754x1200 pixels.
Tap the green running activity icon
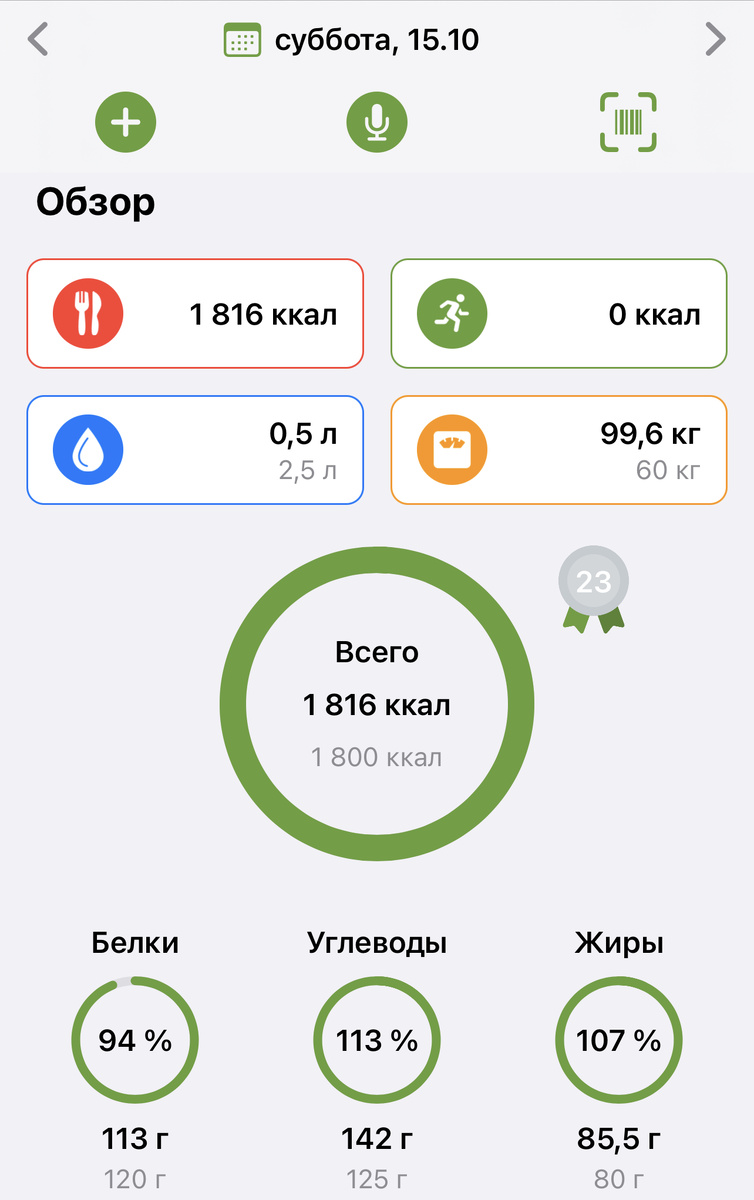click(x=450, y=313)
